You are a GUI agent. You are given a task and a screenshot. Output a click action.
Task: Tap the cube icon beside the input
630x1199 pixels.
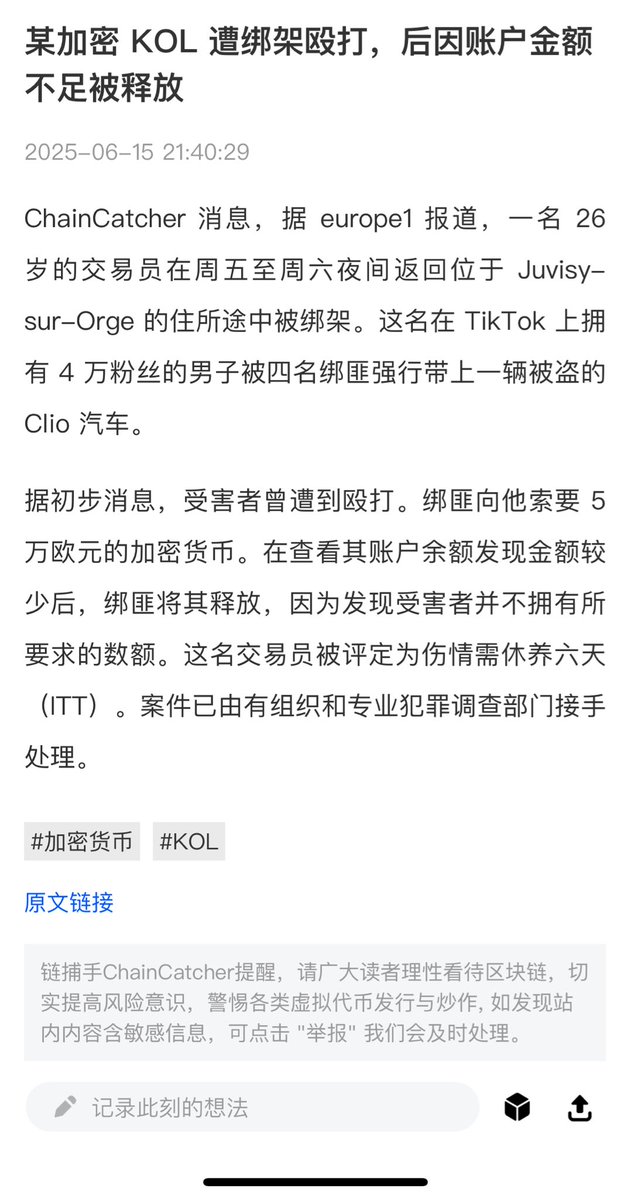(x=518, y=1107)
